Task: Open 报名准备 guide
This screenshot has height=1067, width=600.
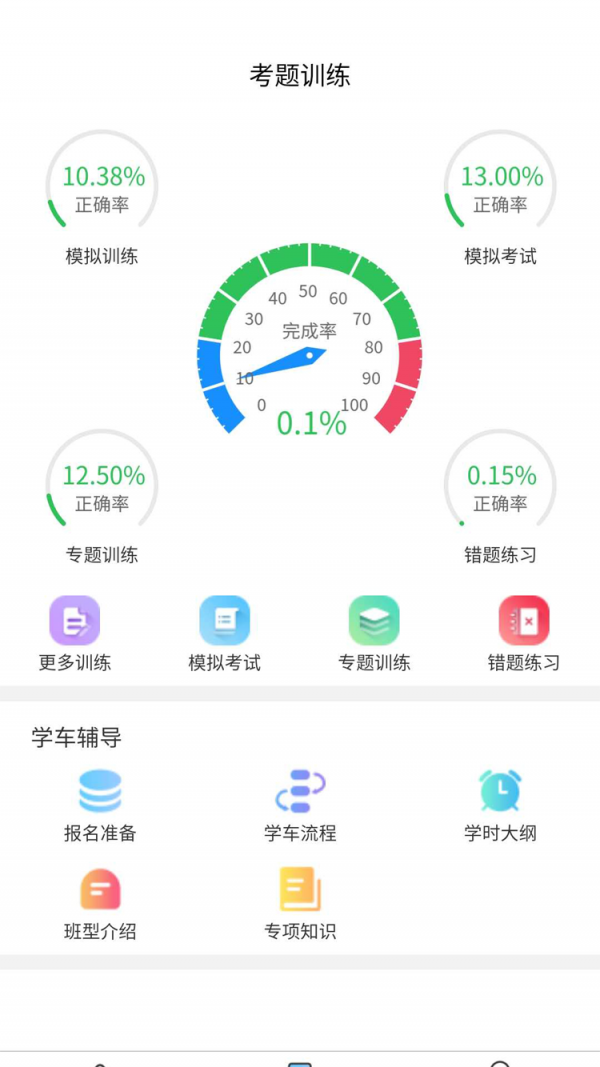Action: [100, 792]
